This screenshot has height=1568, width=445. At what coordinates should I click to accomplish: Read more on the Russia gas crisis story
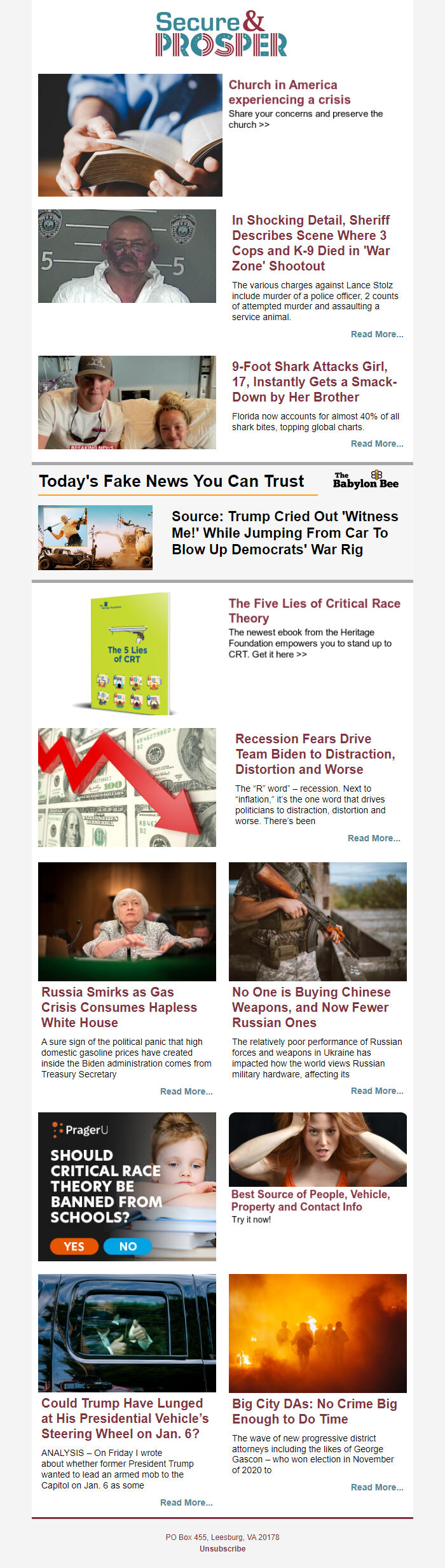point(186,1091)
